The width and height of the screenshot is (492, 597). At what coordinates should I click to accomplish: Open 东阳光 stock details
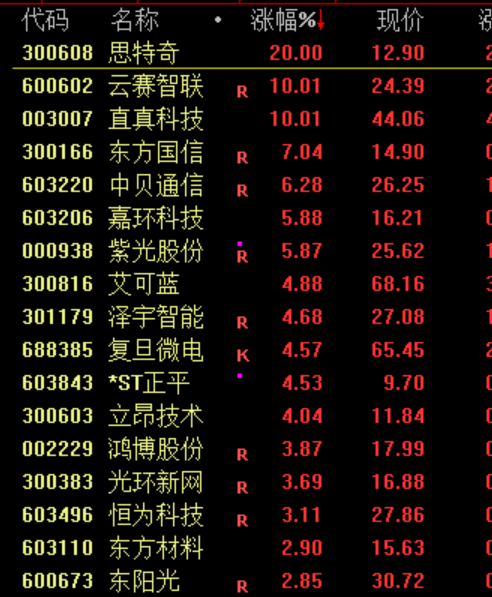(x=252, y=581)
